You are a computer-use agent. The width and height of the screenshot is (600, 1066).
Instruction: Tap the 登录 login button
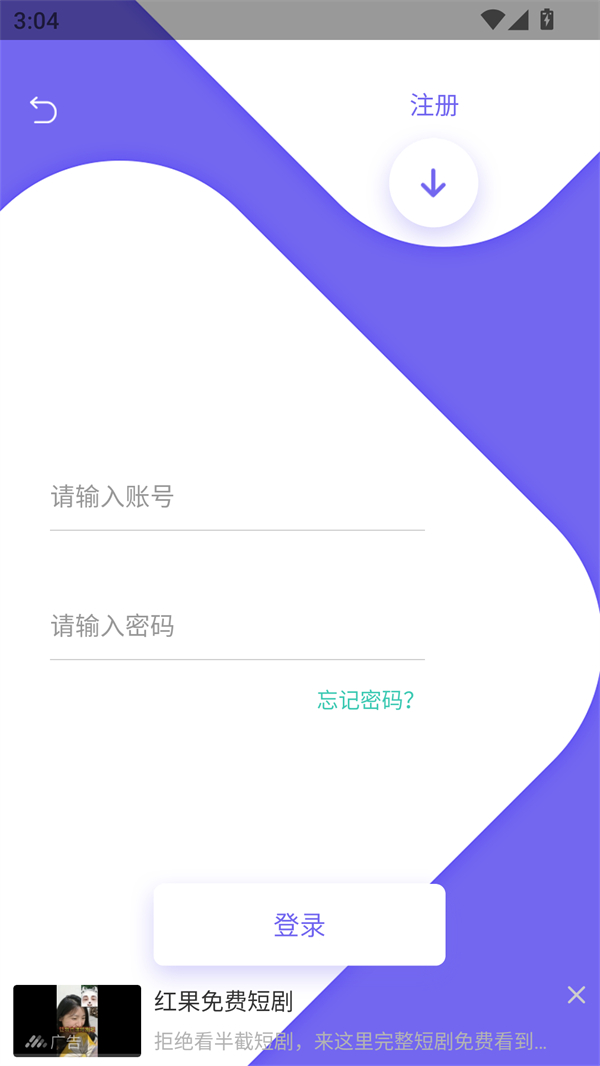pyautogui.click(x=299, y=925)
